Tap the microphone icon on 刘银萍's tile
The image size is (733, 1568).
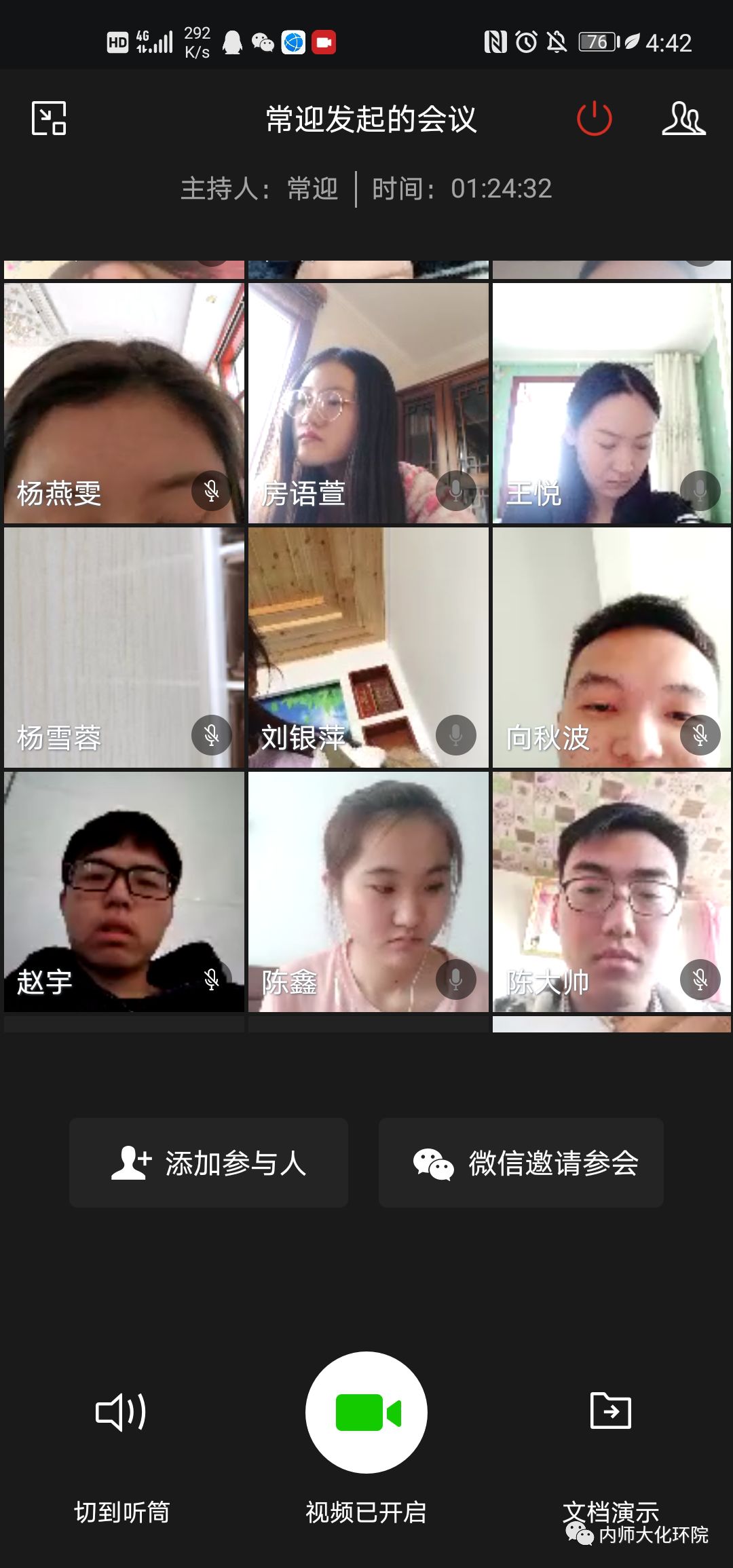pyautogui.click(x=455, y=735)
